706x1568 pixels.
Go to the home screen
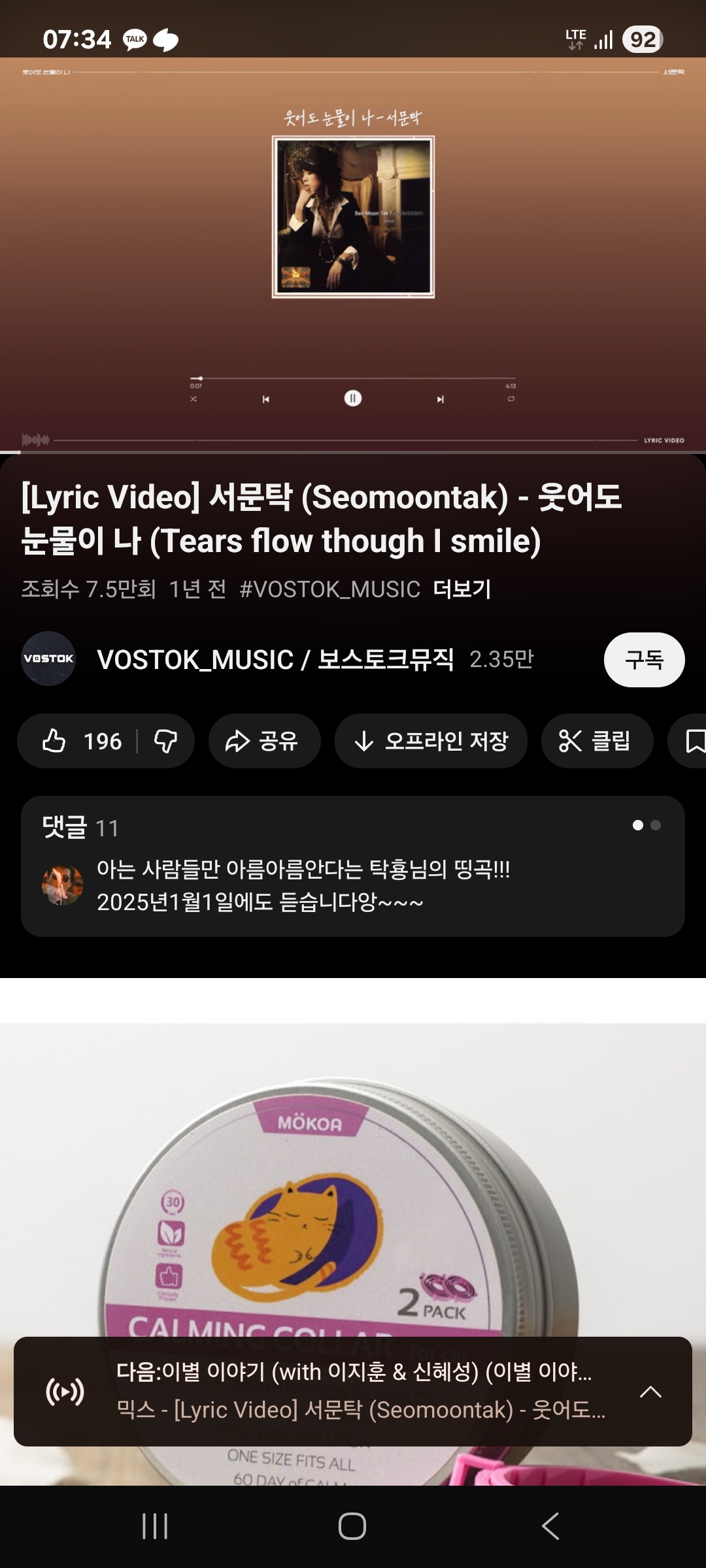[x=352, y=1527]
